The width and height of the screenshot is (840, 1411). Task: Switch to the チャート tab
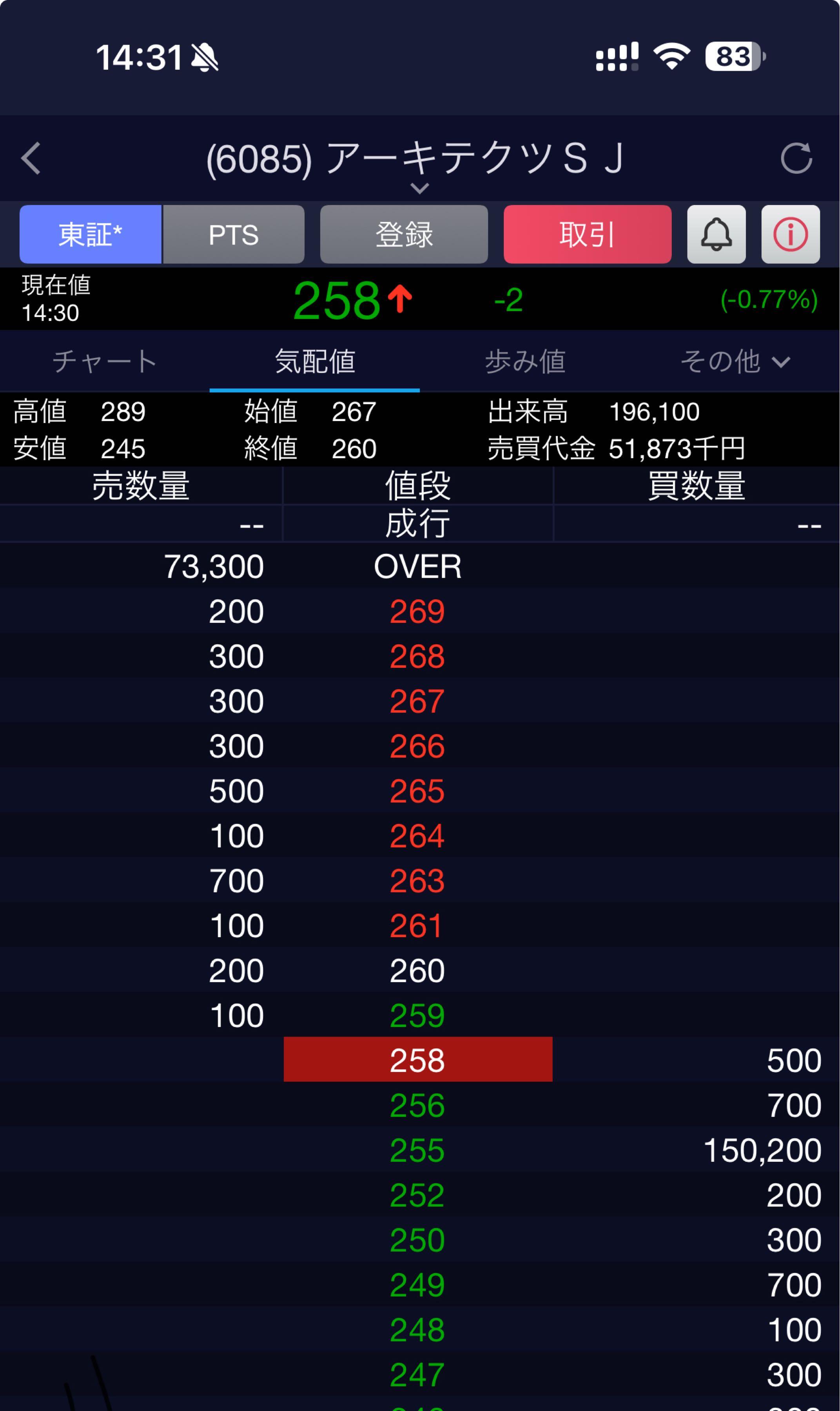(105, 361)
